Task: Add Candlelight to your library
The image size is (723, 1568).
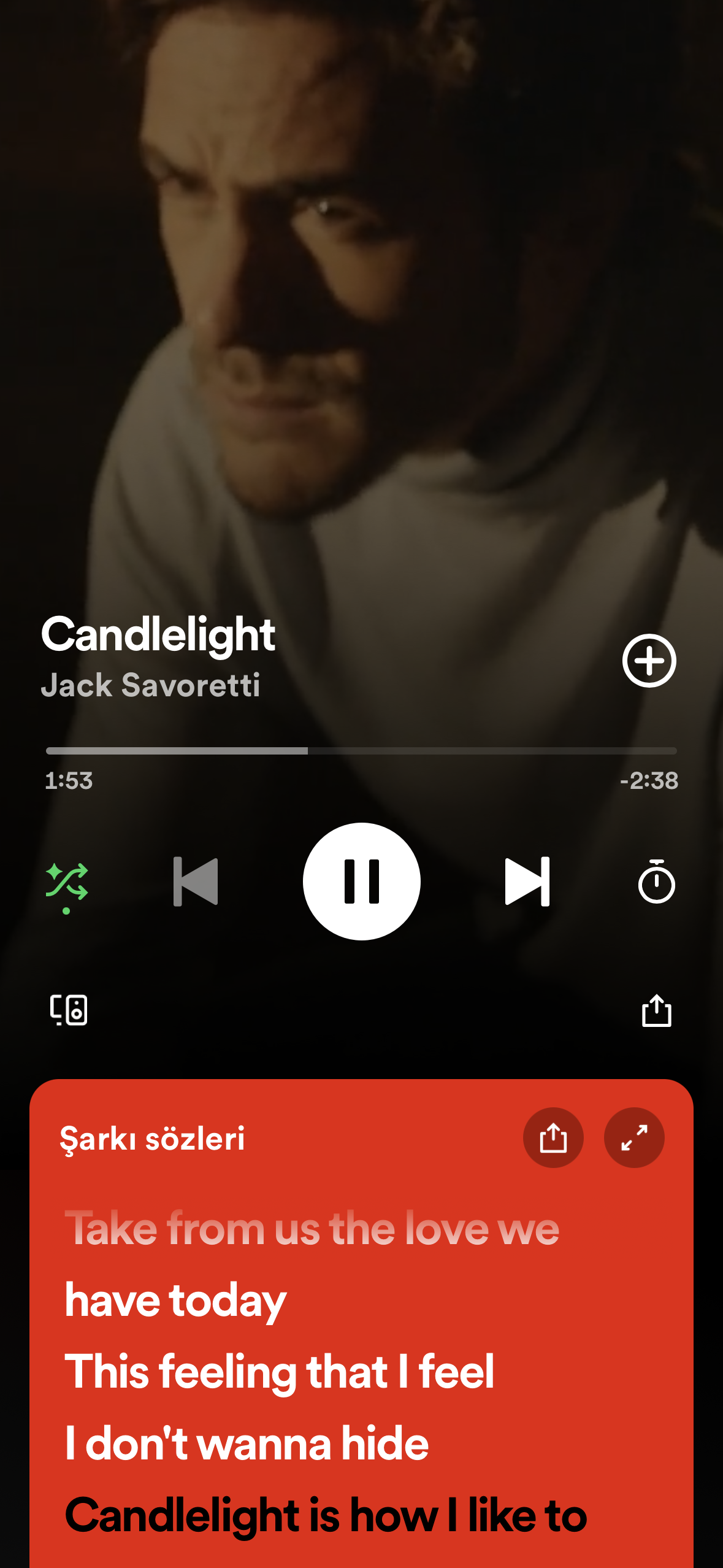Action: [649, 661]
